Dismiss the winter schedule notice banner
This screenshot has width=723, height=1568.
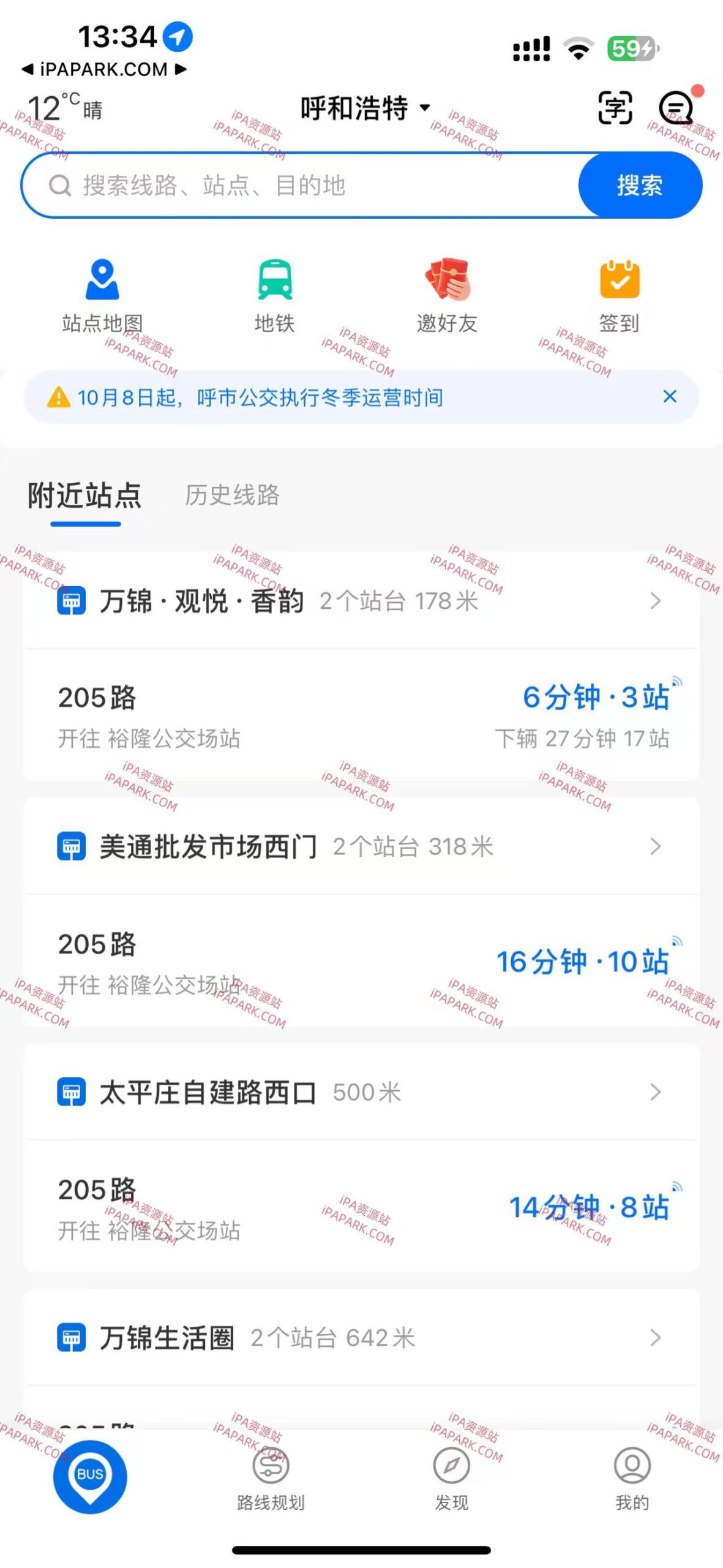pyautogui.click(x=670, y=398)
